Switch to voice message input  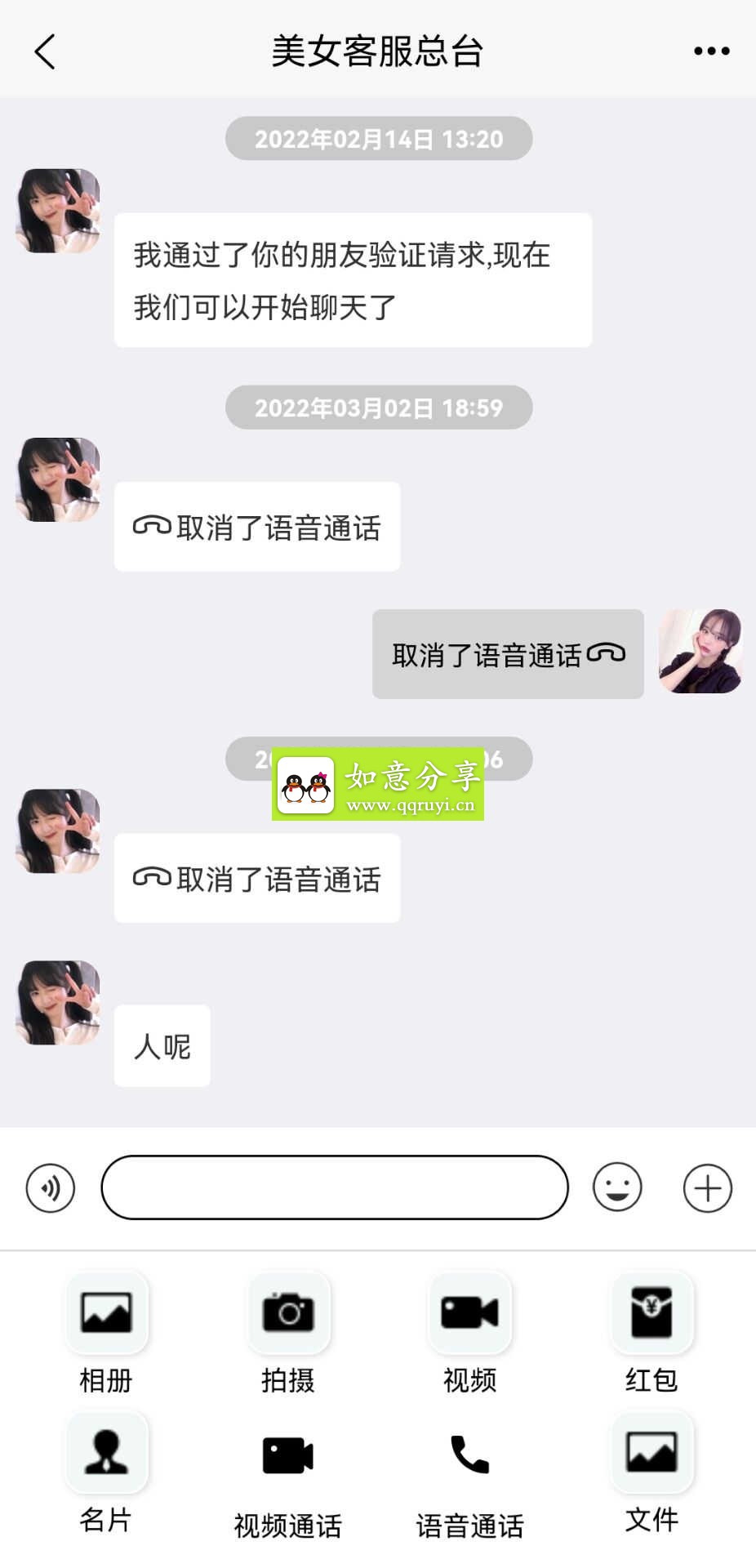[x=51, y=1187]
